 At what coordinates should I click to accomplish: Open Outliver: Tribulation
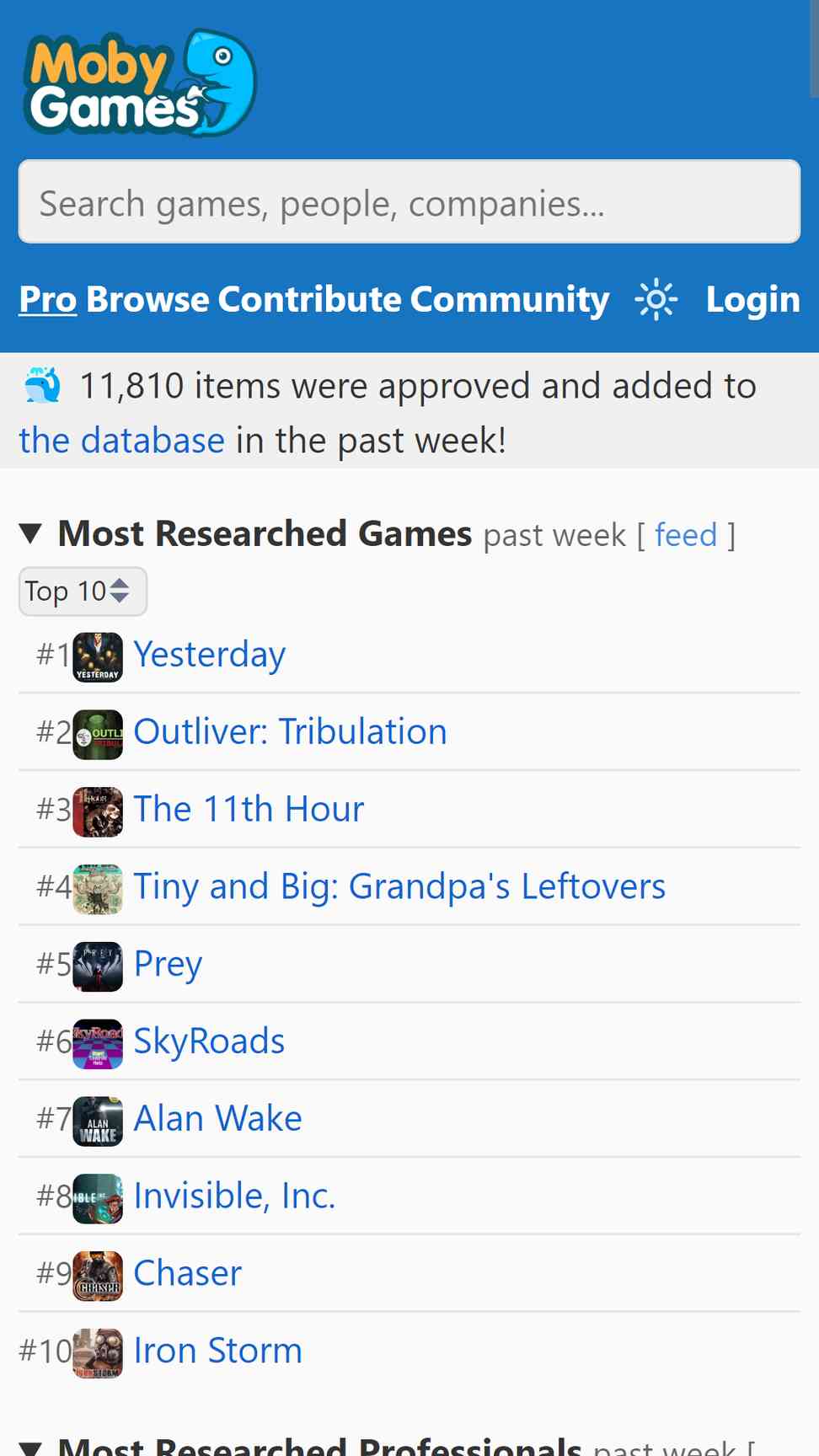(290, 731)
